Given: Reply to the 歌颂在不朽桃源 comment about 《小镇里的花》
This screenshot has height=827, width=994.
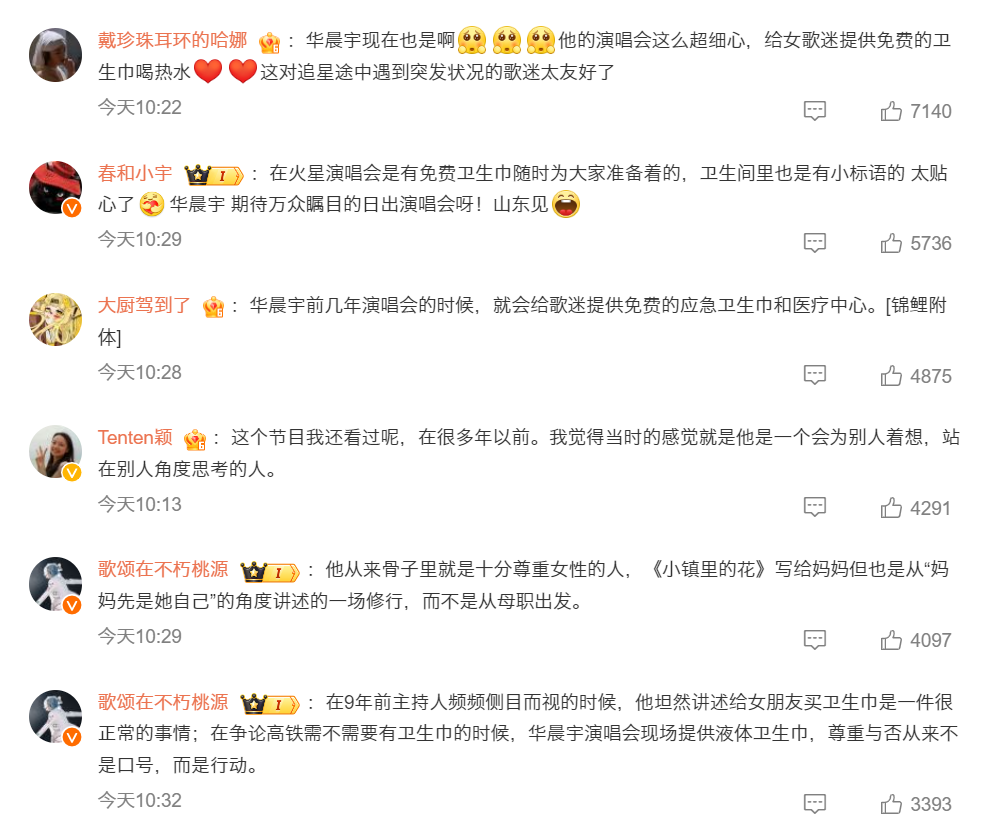Looking at the screenshot, I should click(x=815, y=640).
